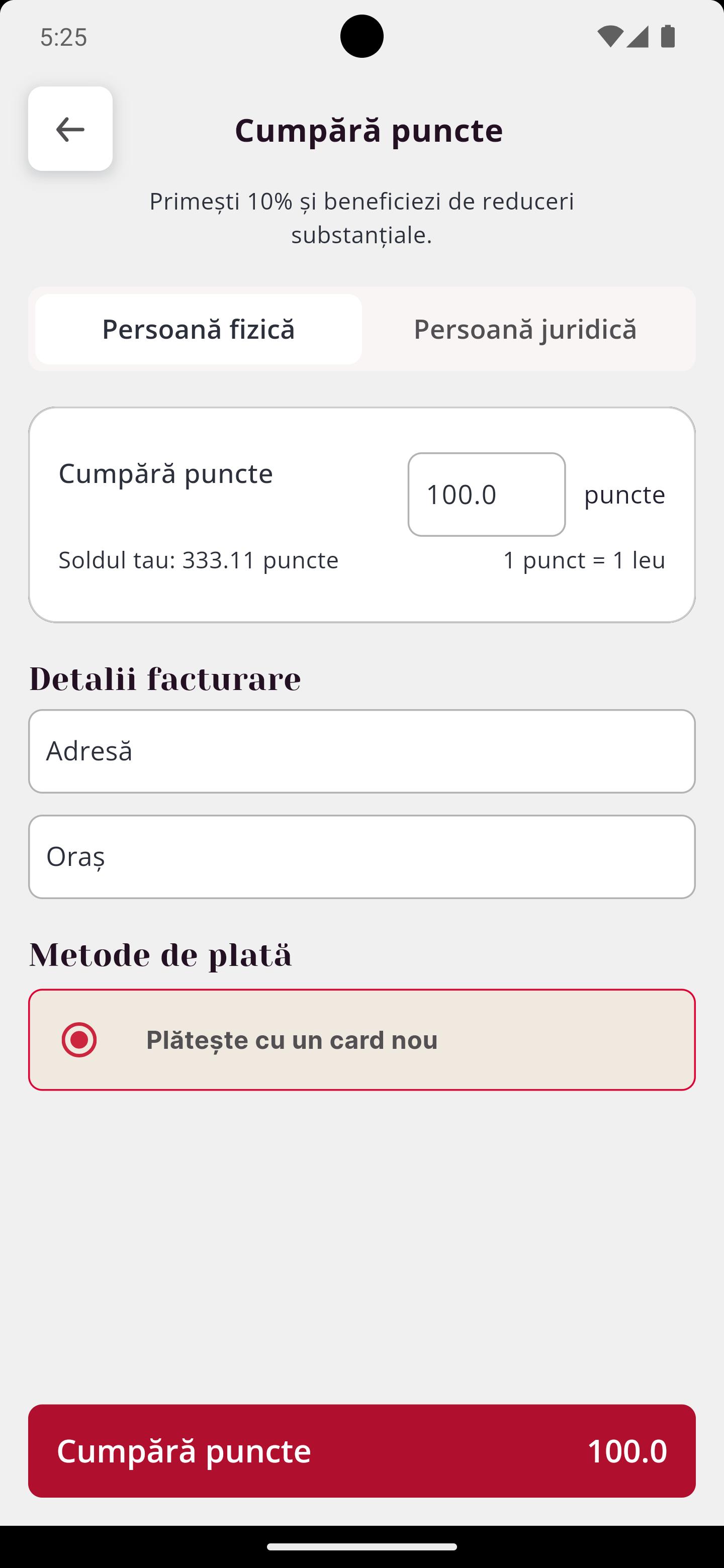This screenshot has width=724, height=1568.
Task: Focus the Oraș text field
Action: (361, 856)
